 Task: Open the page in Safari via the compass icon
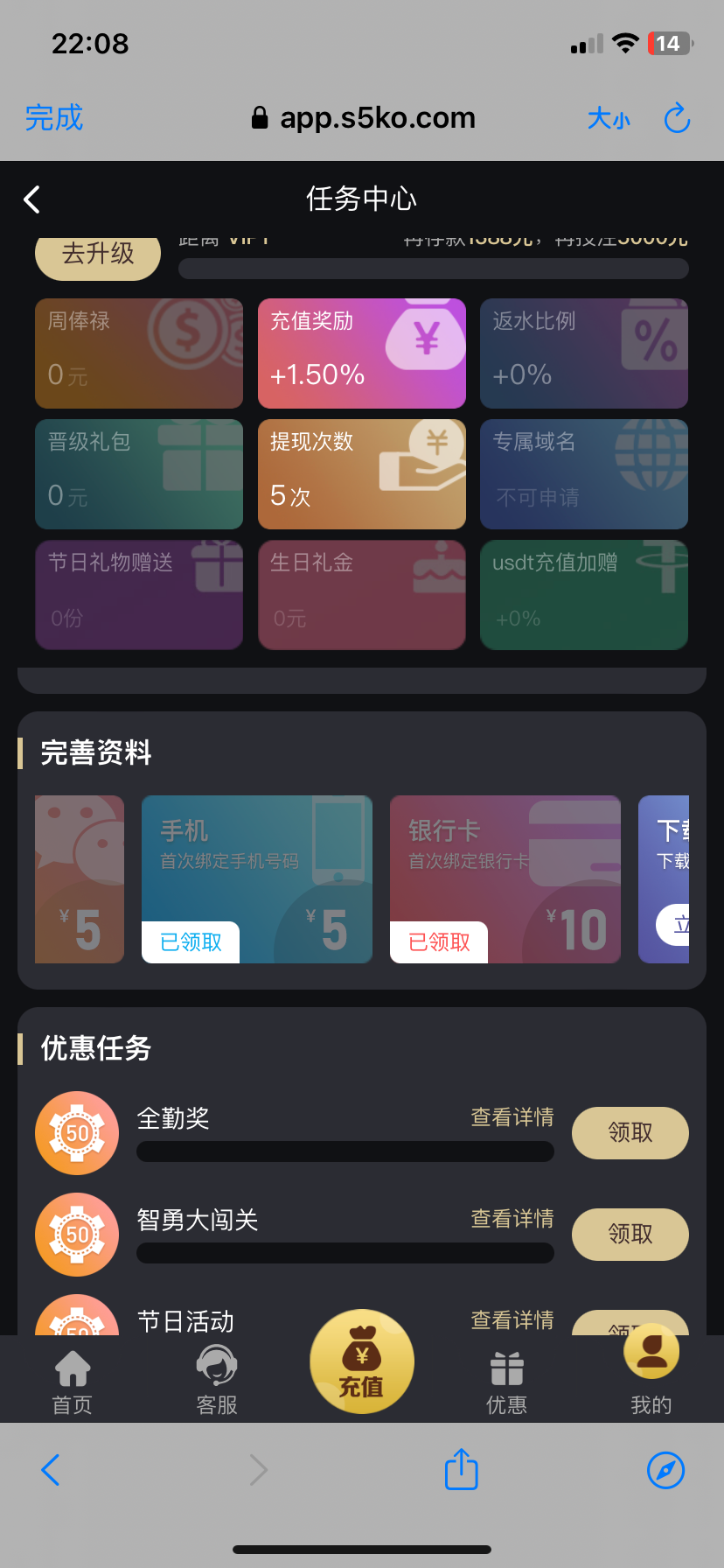coord(665,1469)
